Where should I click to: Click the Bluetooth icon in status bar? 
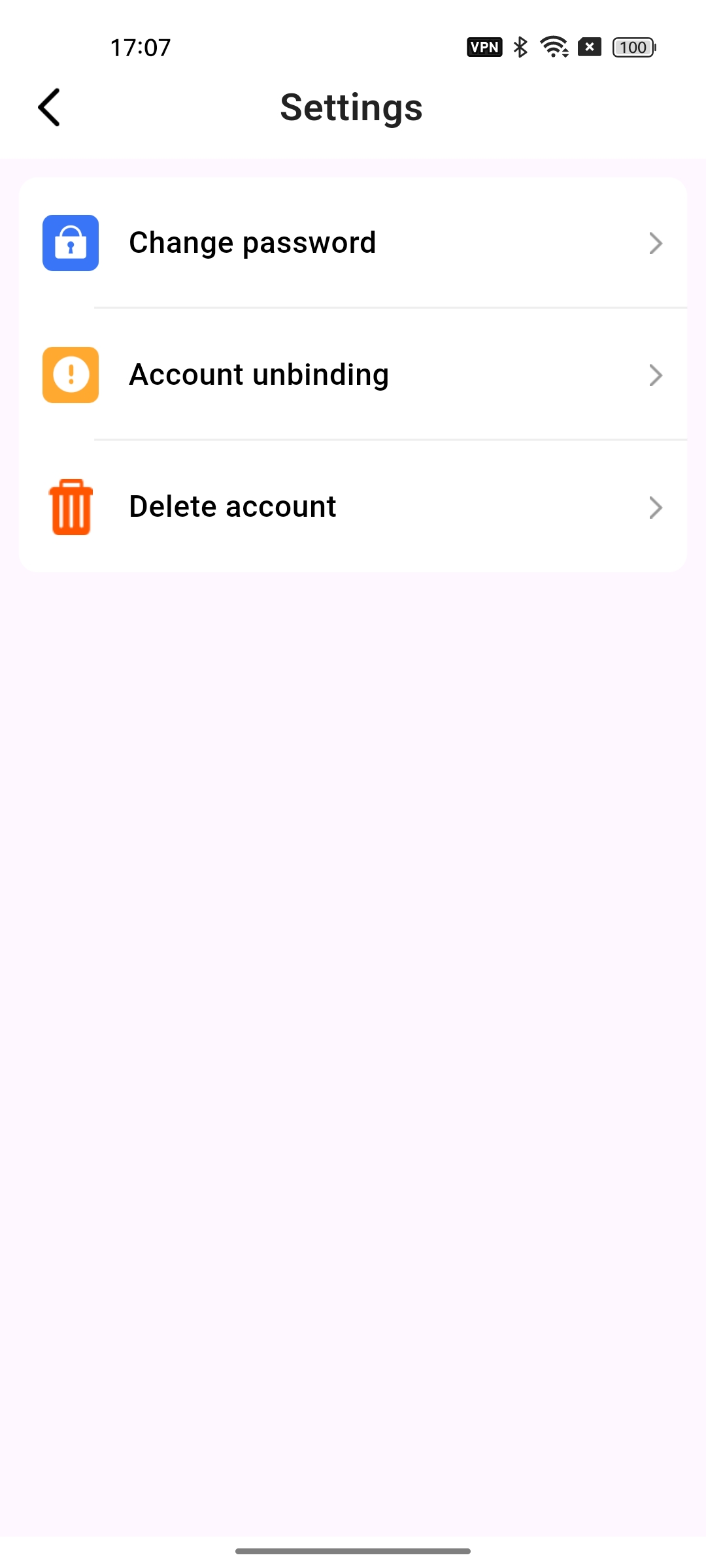tap(521, 46)
